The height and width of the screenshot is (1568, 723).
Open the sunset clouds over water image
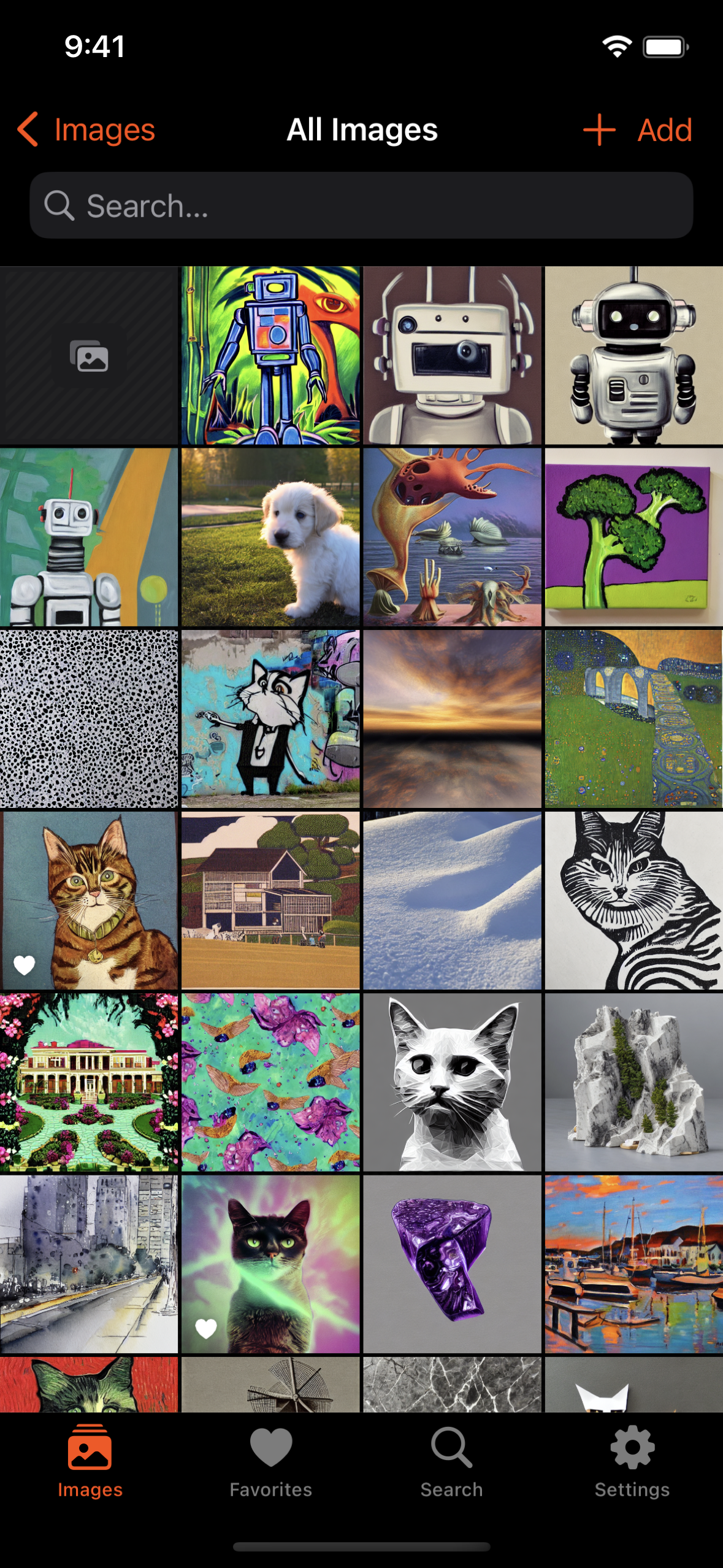click(452, 718)
